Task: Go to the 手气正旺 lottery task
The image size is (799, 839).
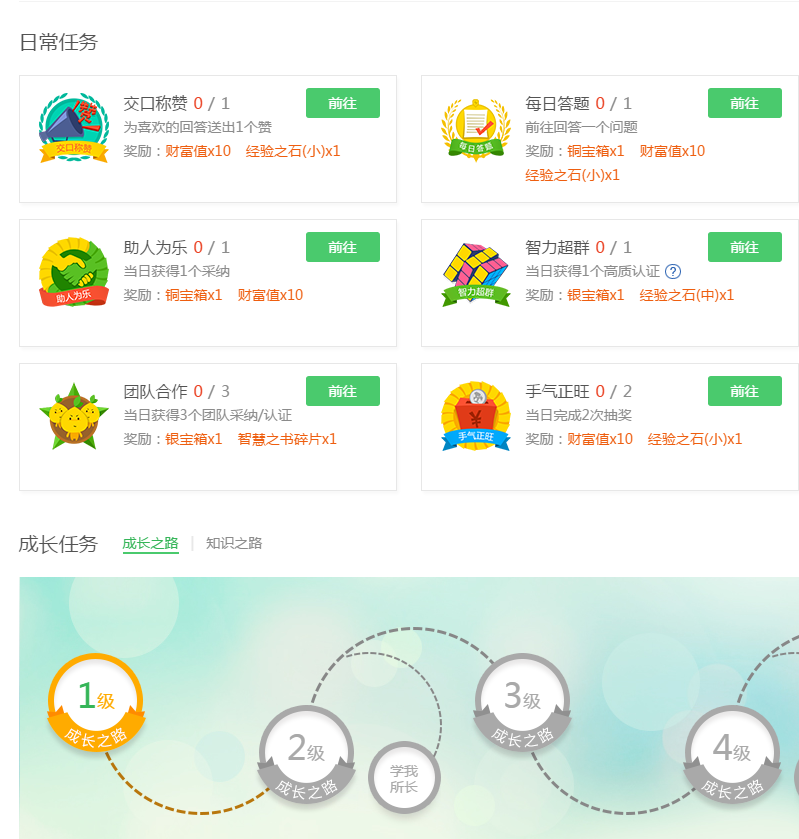Action: click(744, 391)
